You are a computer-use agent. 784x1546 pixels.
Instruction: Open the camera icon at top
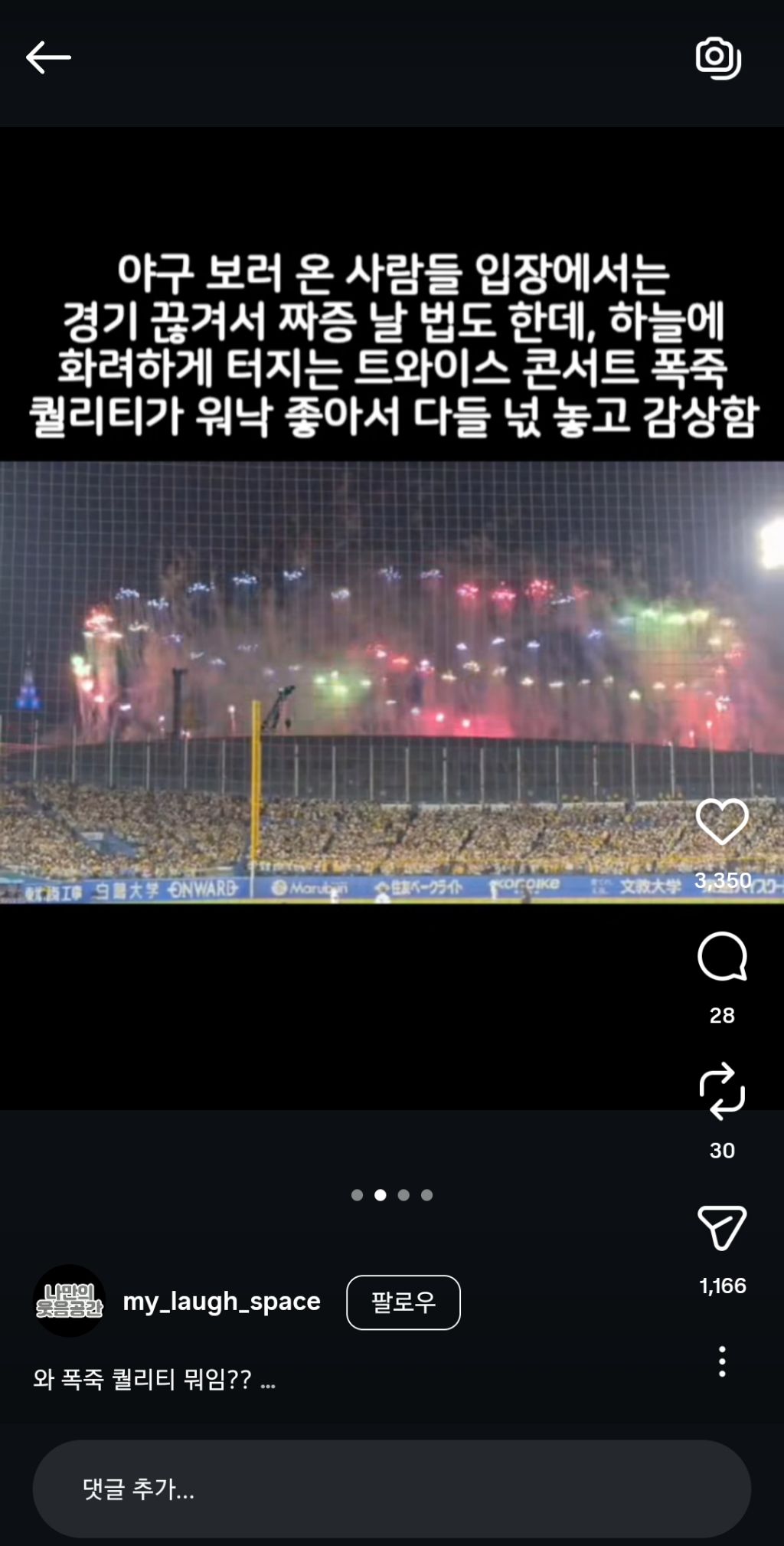pyautogui.click(x=718, y=57)
